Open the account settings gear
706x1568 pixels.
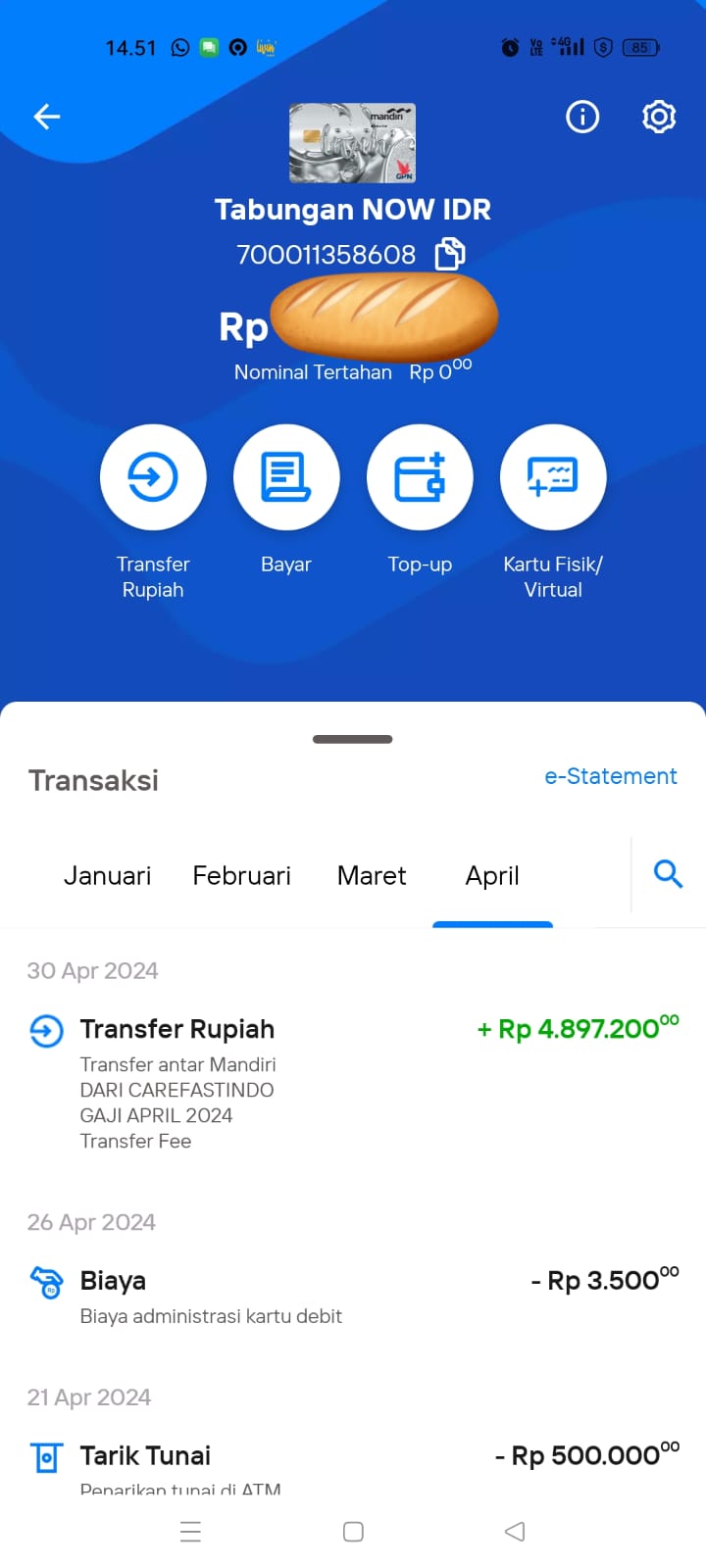click(659, 118)
